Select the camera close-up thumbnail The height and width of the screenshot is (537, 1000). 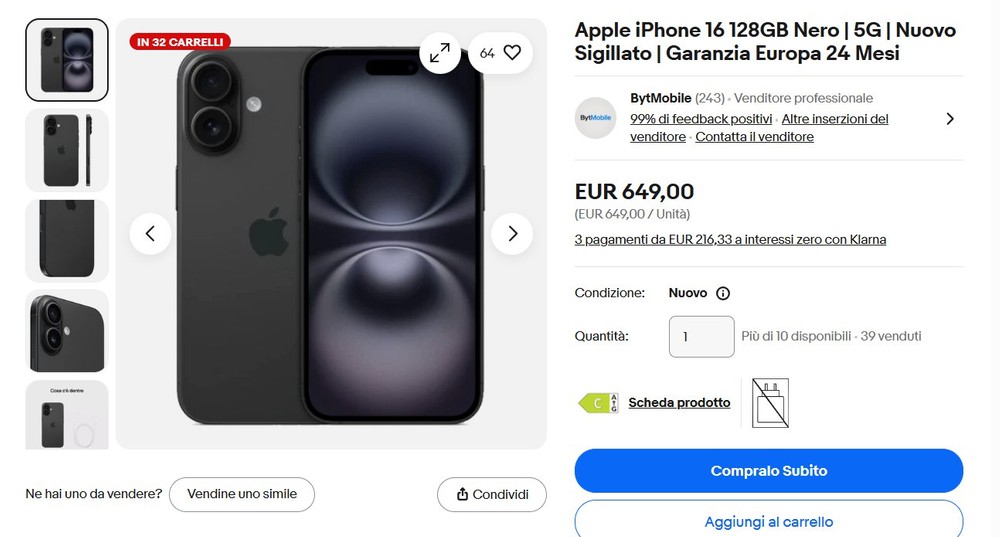pyautogui.click(x=67, y=331)
